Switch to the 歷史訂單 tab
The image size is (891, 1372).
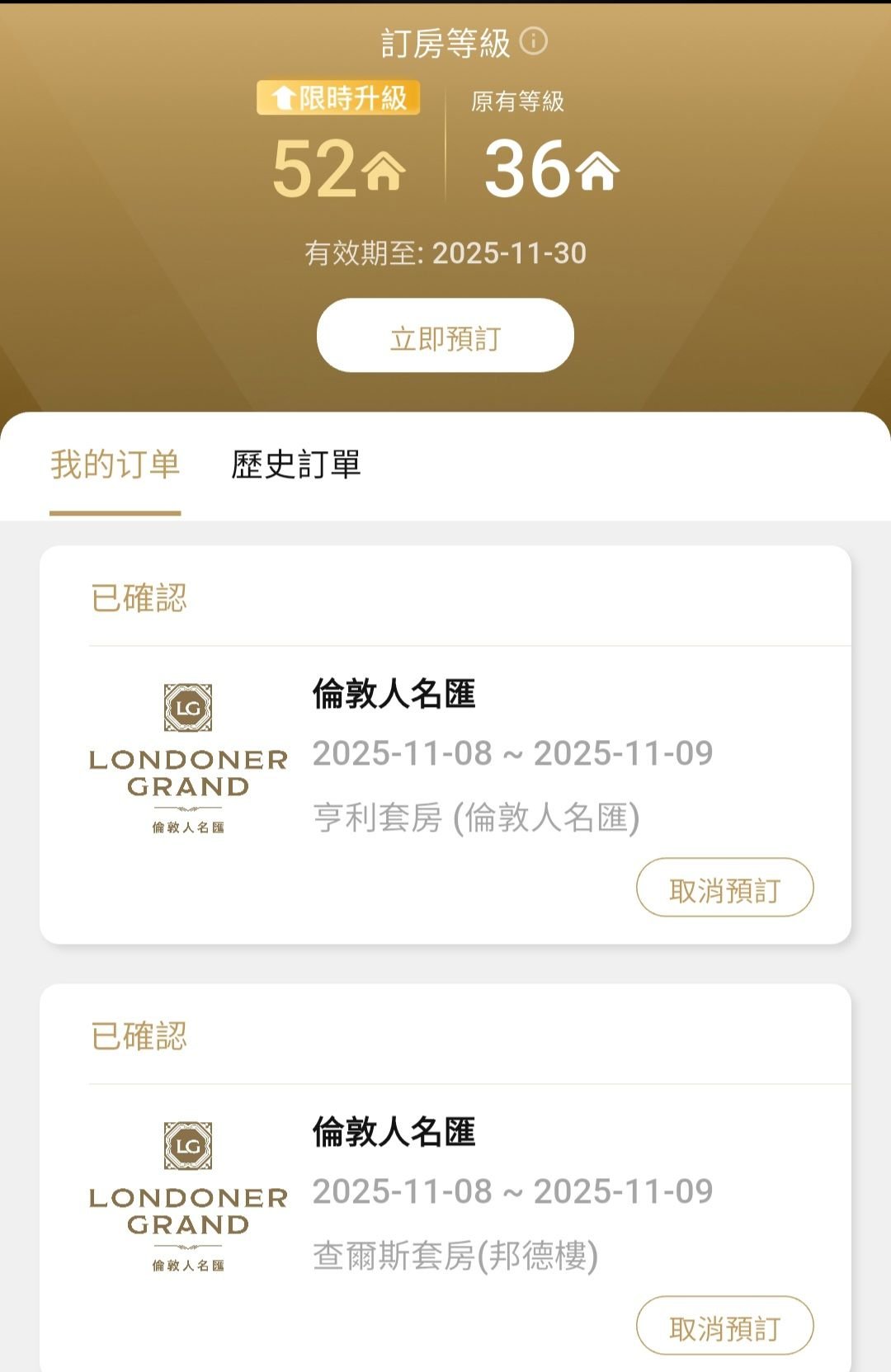(x=296, y=464)
